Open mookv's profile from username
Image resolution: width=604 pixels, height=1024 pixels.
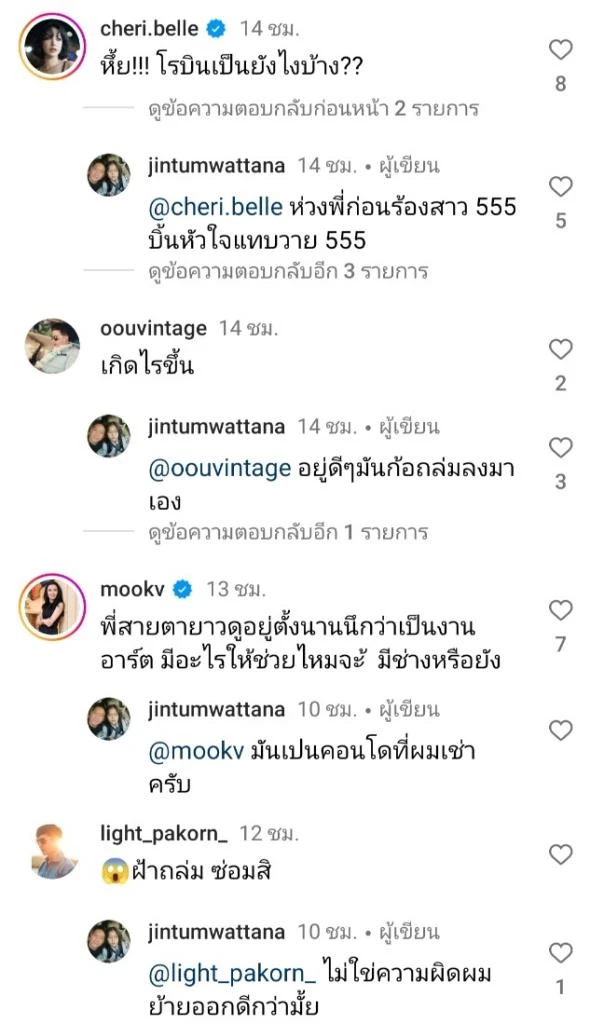pos(130,588)
